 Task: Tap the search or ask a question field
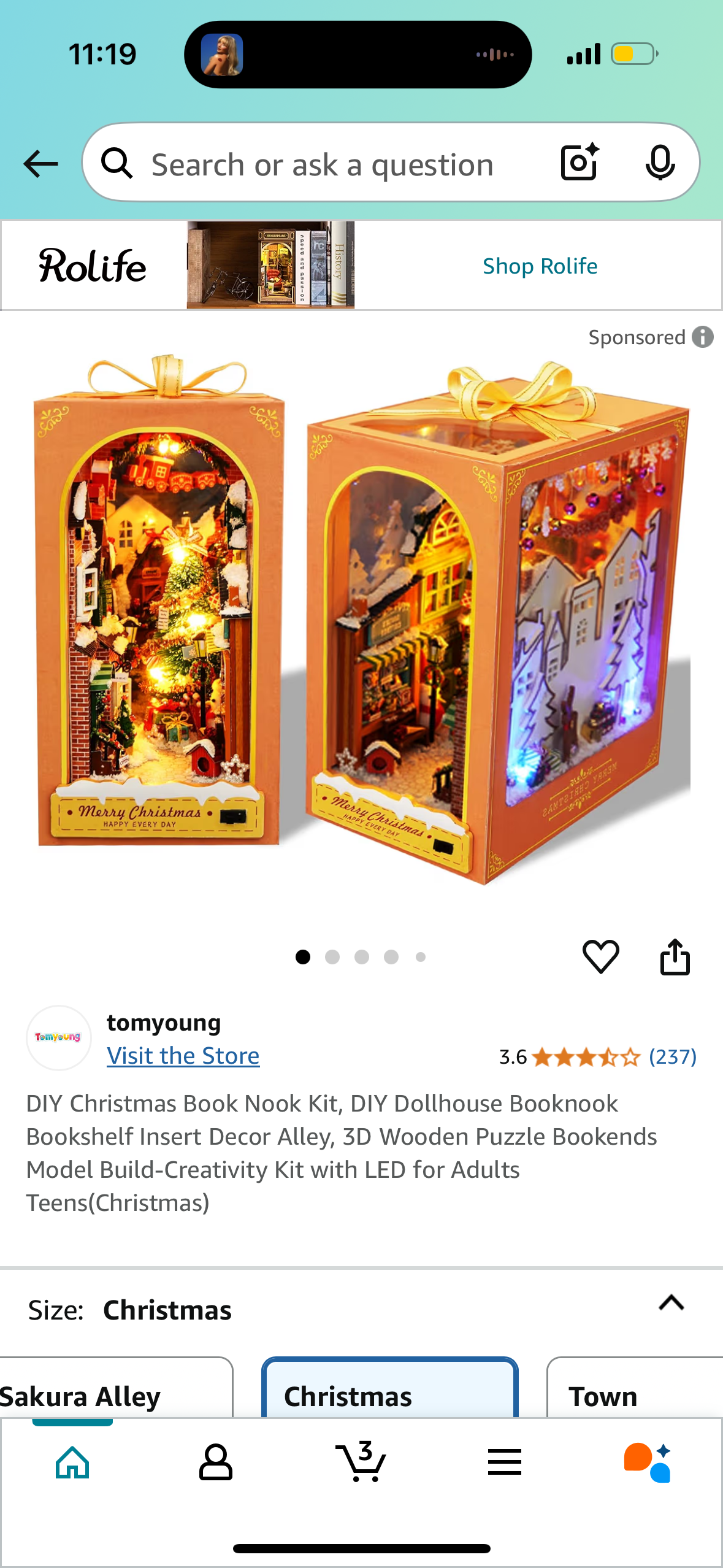tap(322, 164)
